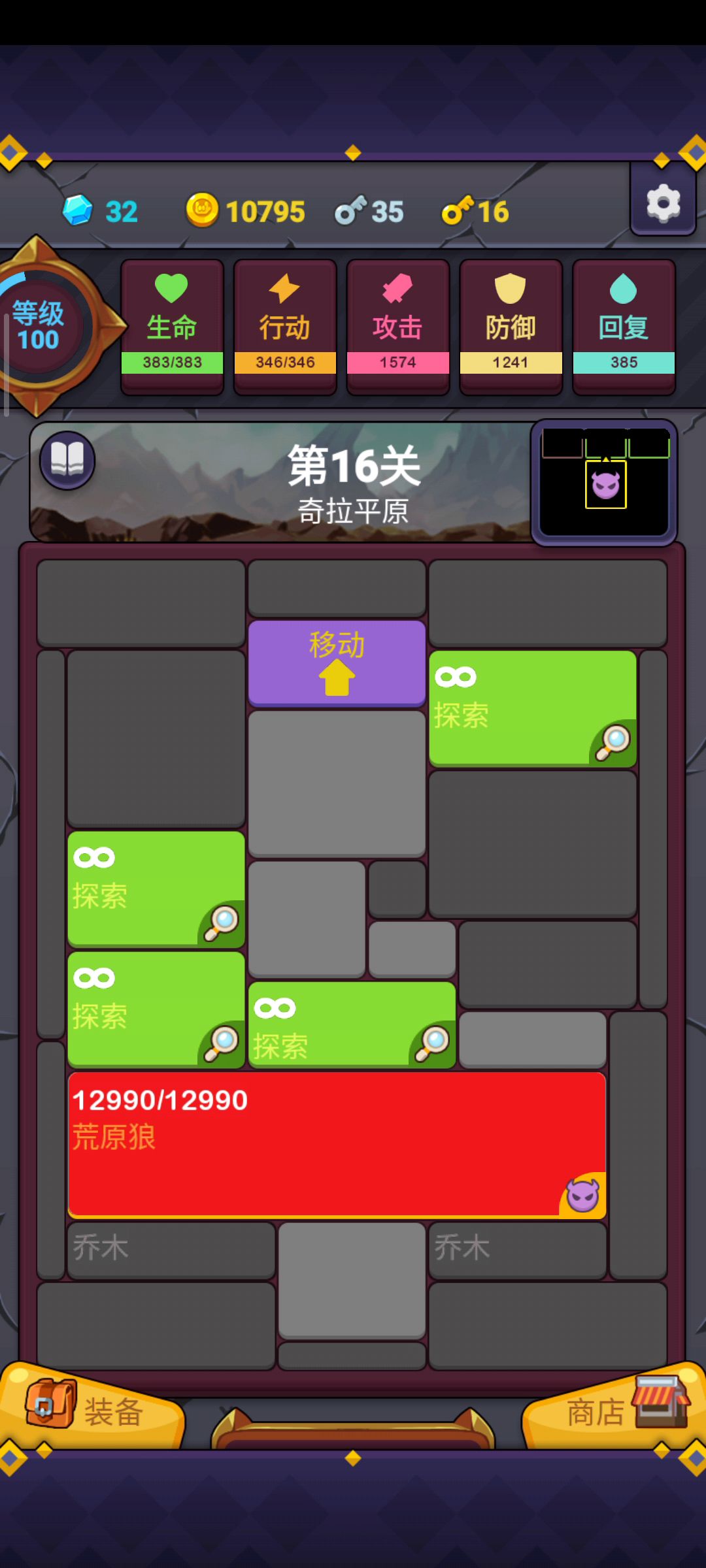
Task: Open the settings gear
Action: 663,203
